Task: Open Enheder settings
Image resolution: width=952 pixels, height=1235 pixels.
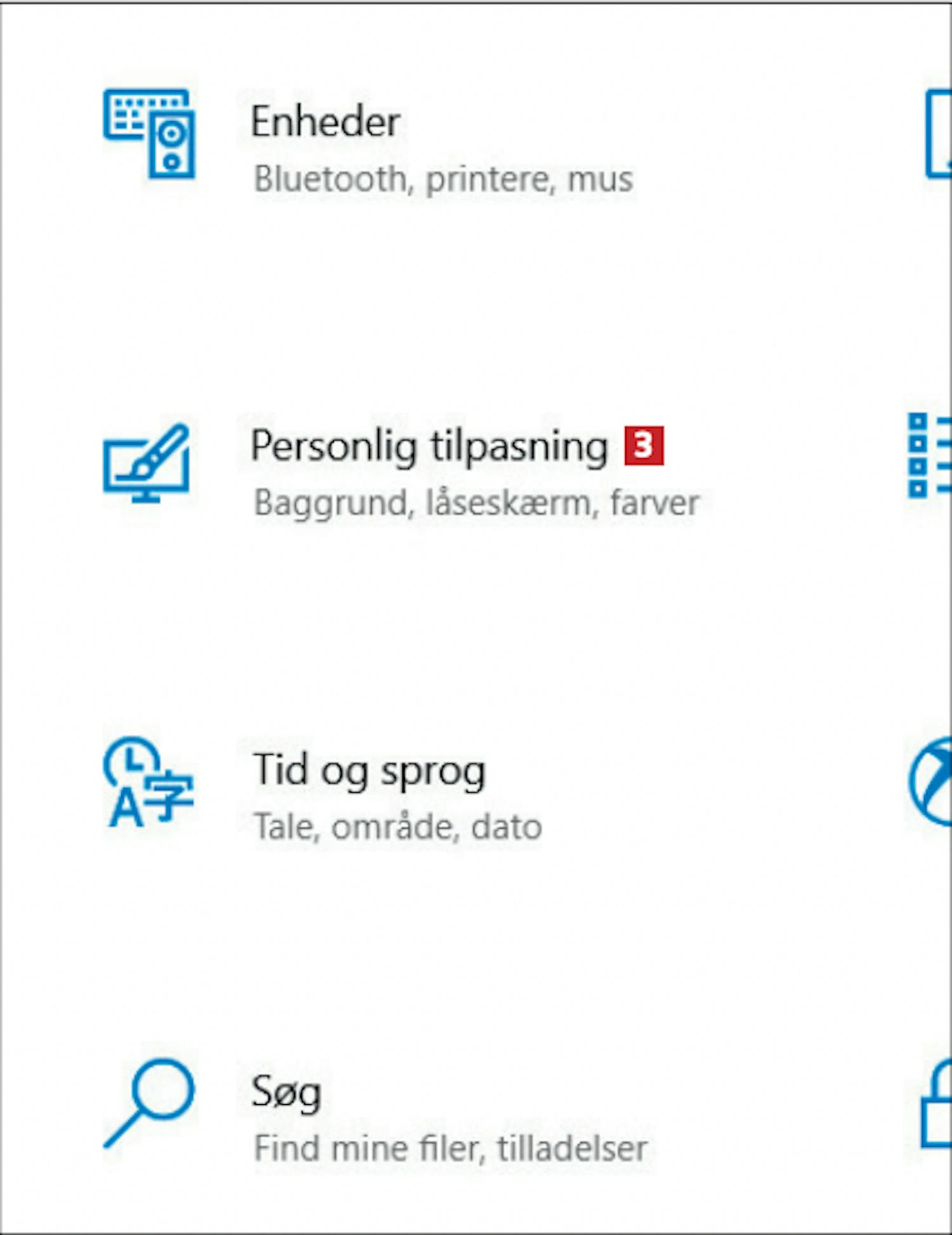Action: click(325, 122)
